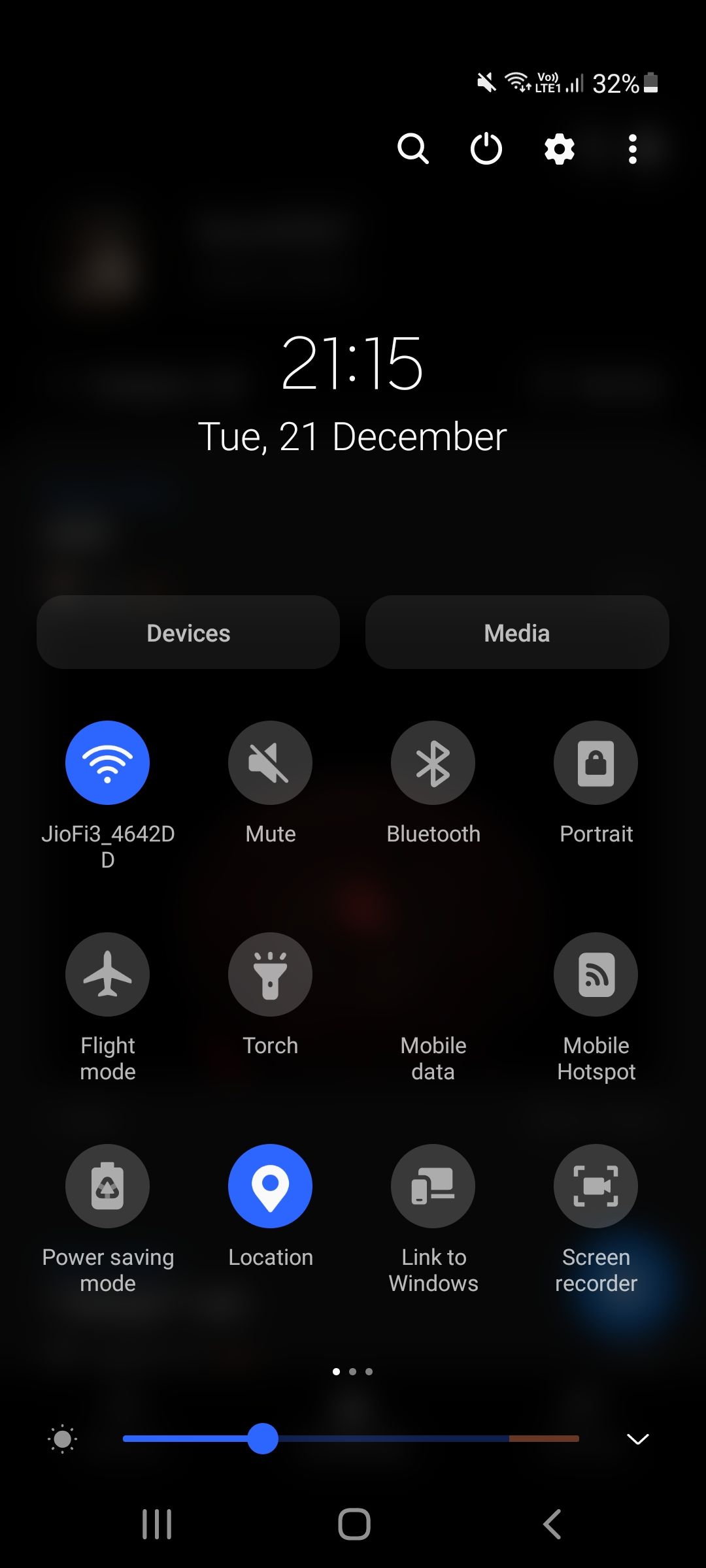Screen dimensions: 706x1568
Task: Turn on Bluetooth
Action: [x=433, y=762]
